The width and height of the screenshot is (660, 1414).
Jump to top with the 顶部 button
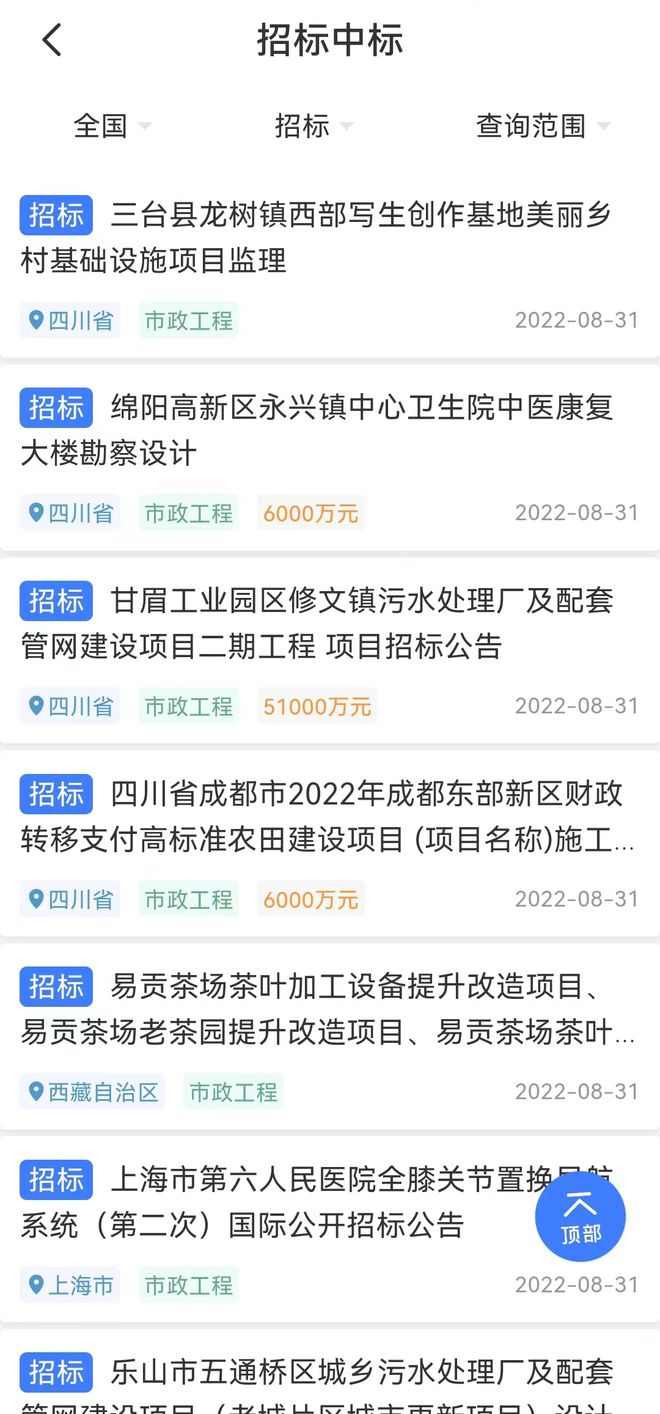pos(580,1217)
